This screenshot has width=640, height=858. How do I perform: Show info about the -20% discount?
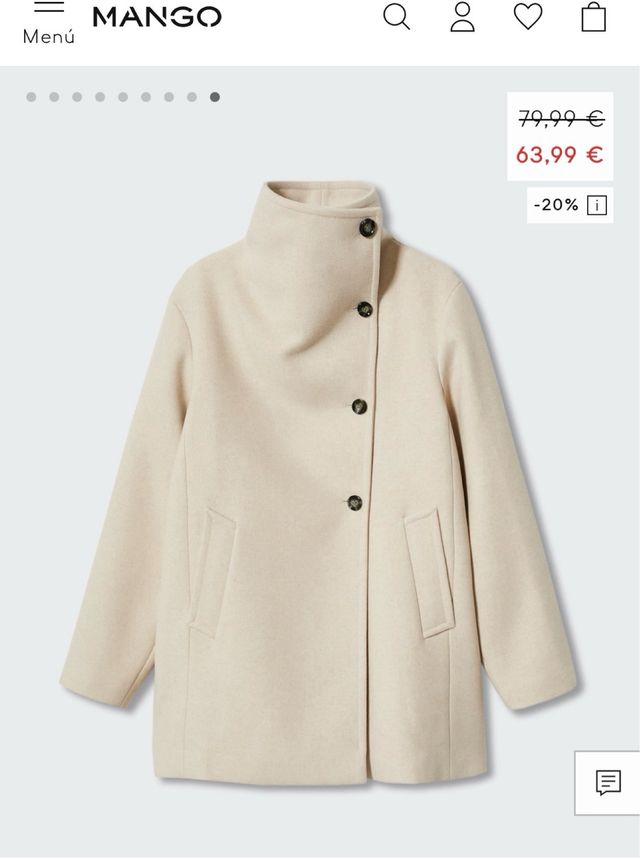[x=597, y=205]
